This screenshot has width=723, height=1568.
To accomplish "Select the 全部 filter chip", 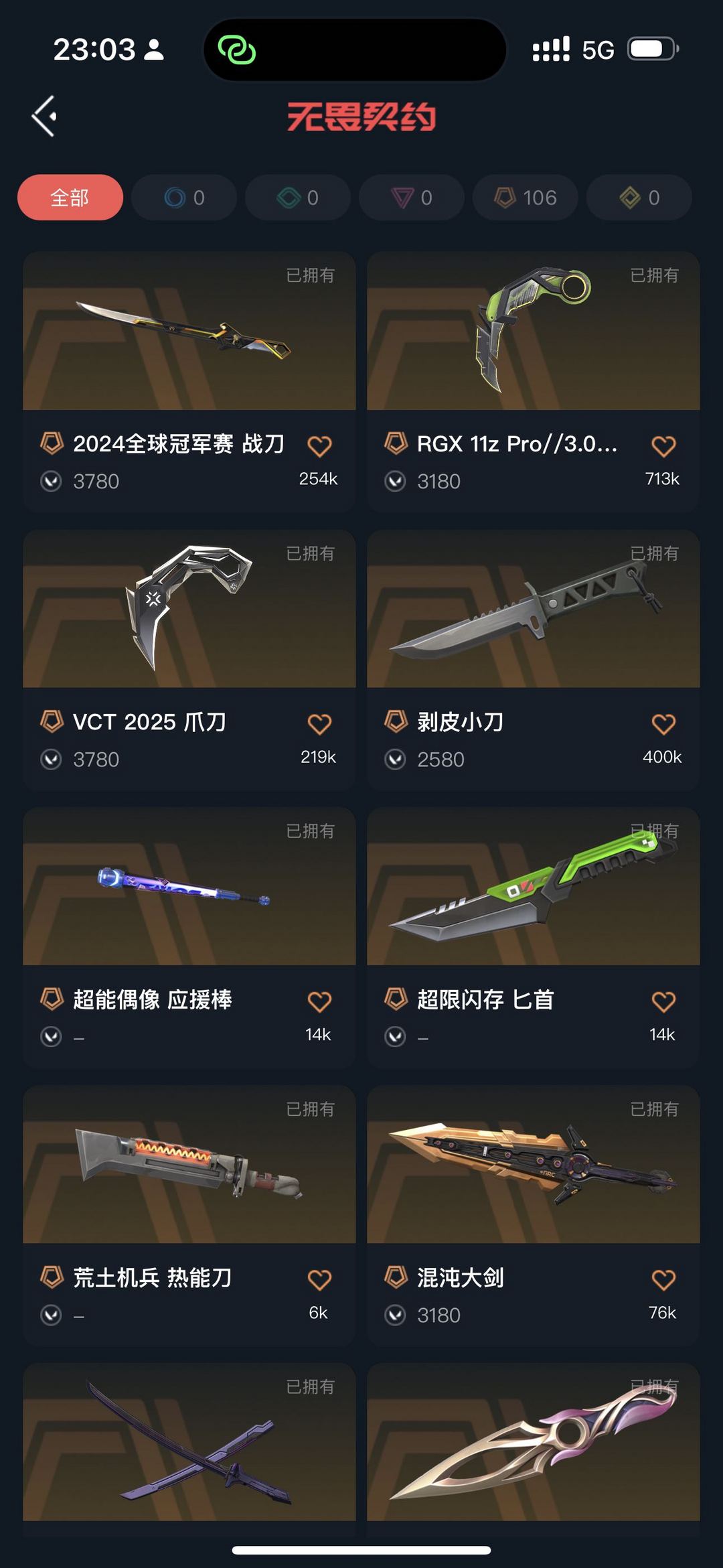I will click(70, 198).
